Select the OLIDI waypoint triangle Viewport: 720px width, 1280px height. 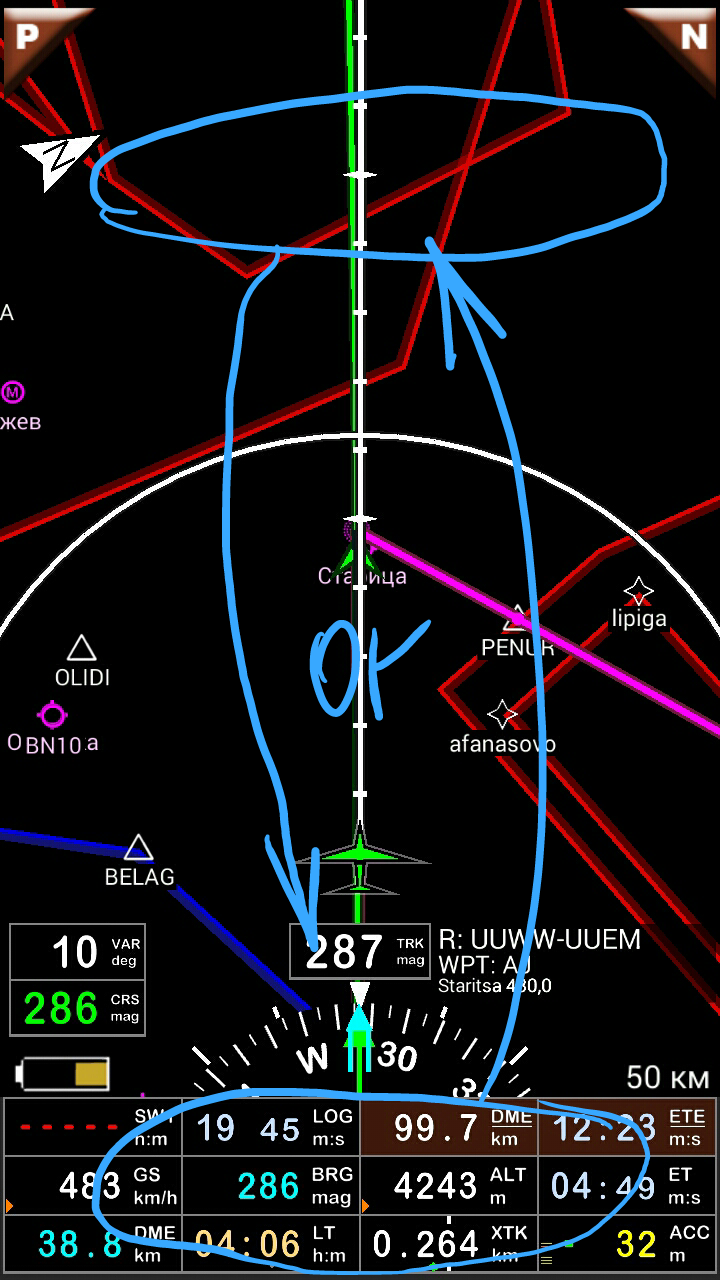(x=81, y=649)
